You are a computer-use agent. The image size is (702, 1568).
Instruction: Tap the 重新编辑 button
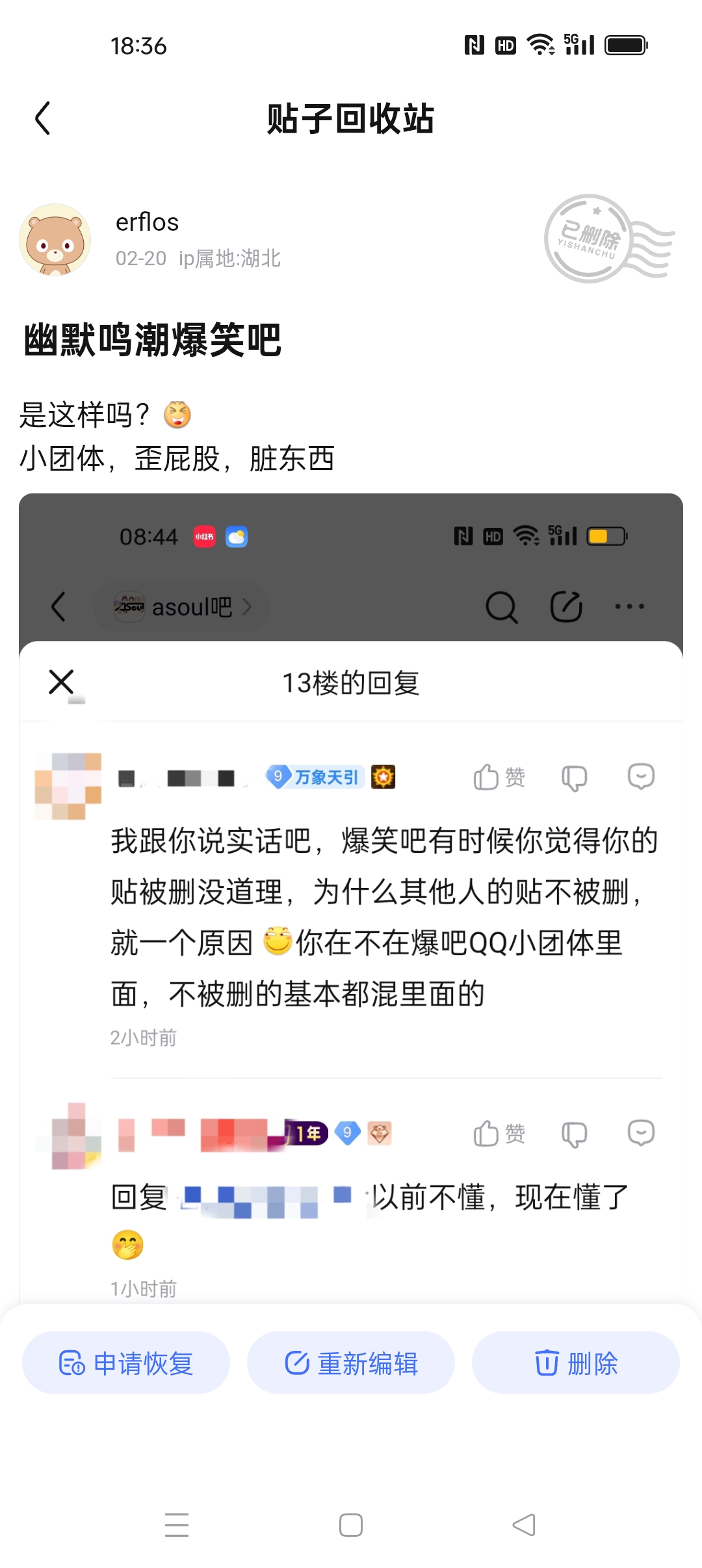351,1363
